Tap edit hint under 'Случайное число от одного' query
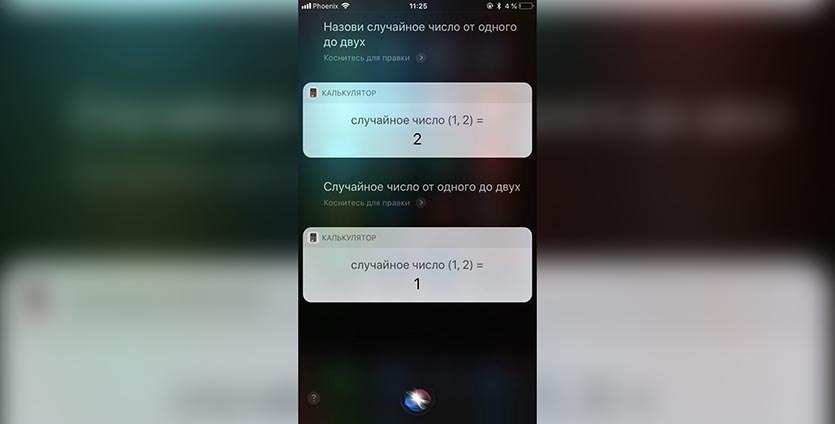The image size is (835, 424). (374, 203)
